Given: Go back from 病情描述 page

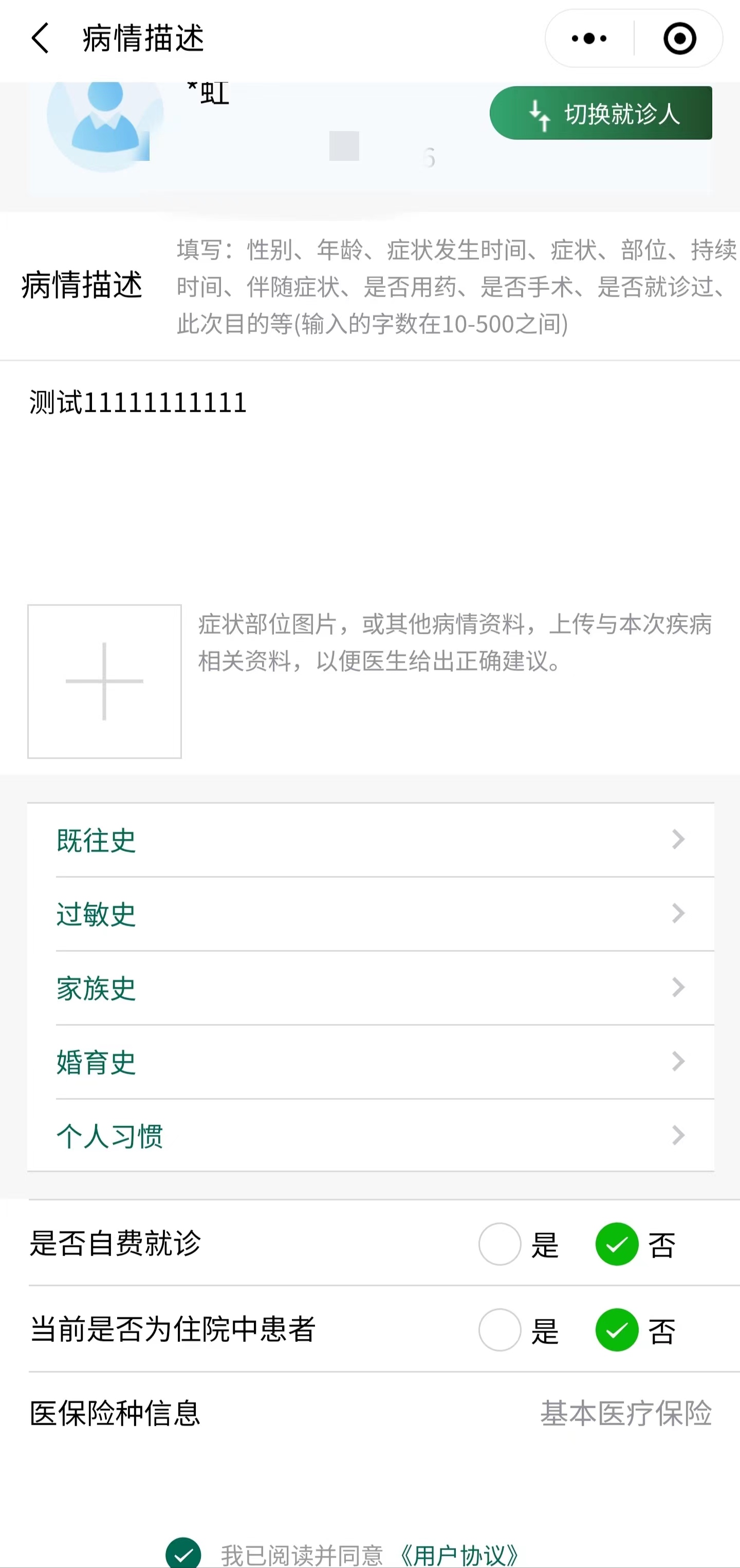Looking at the screenshot, I should pyautogui.click(x=40, y=39).
